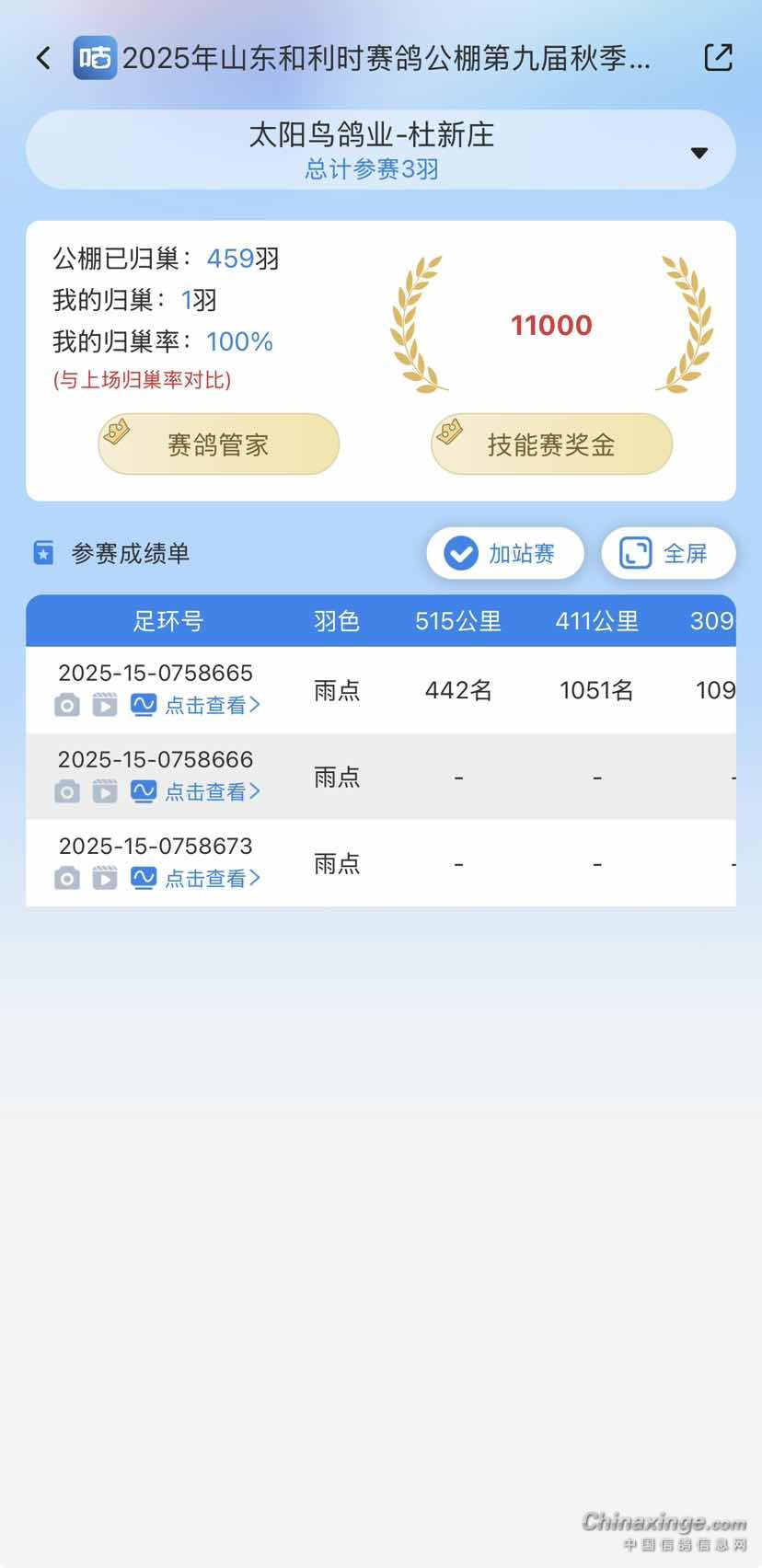Toggle the 加站赛 checkbox
This screenshot has width=762, height=1568.
click(x=461, y=553)
